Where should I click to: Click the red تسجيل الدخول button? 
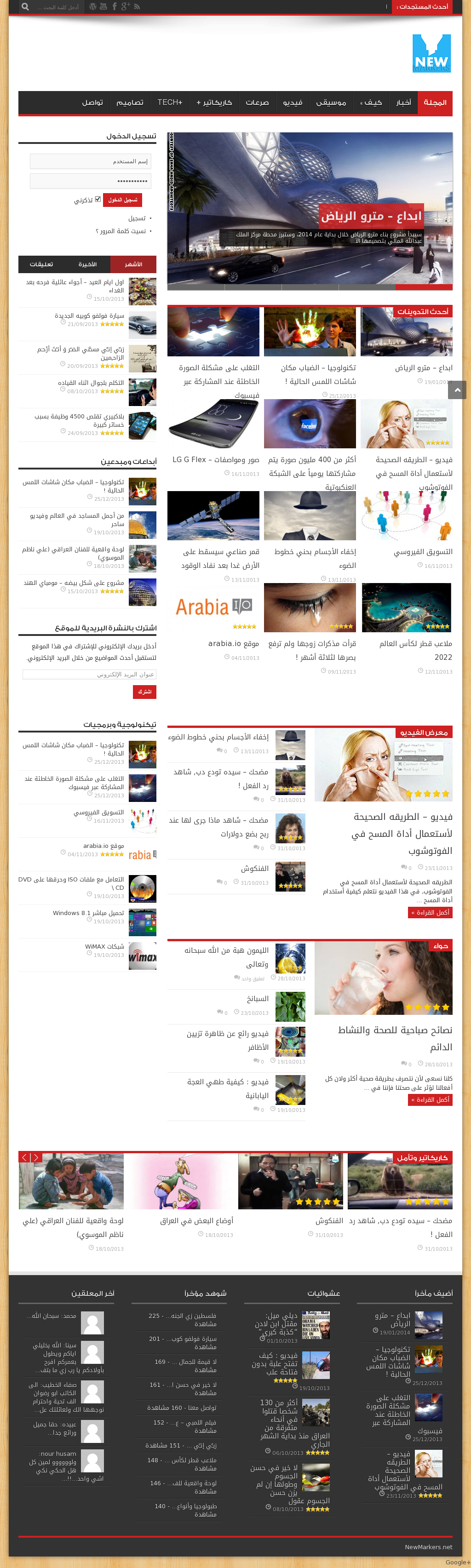(x=122, y=200)
